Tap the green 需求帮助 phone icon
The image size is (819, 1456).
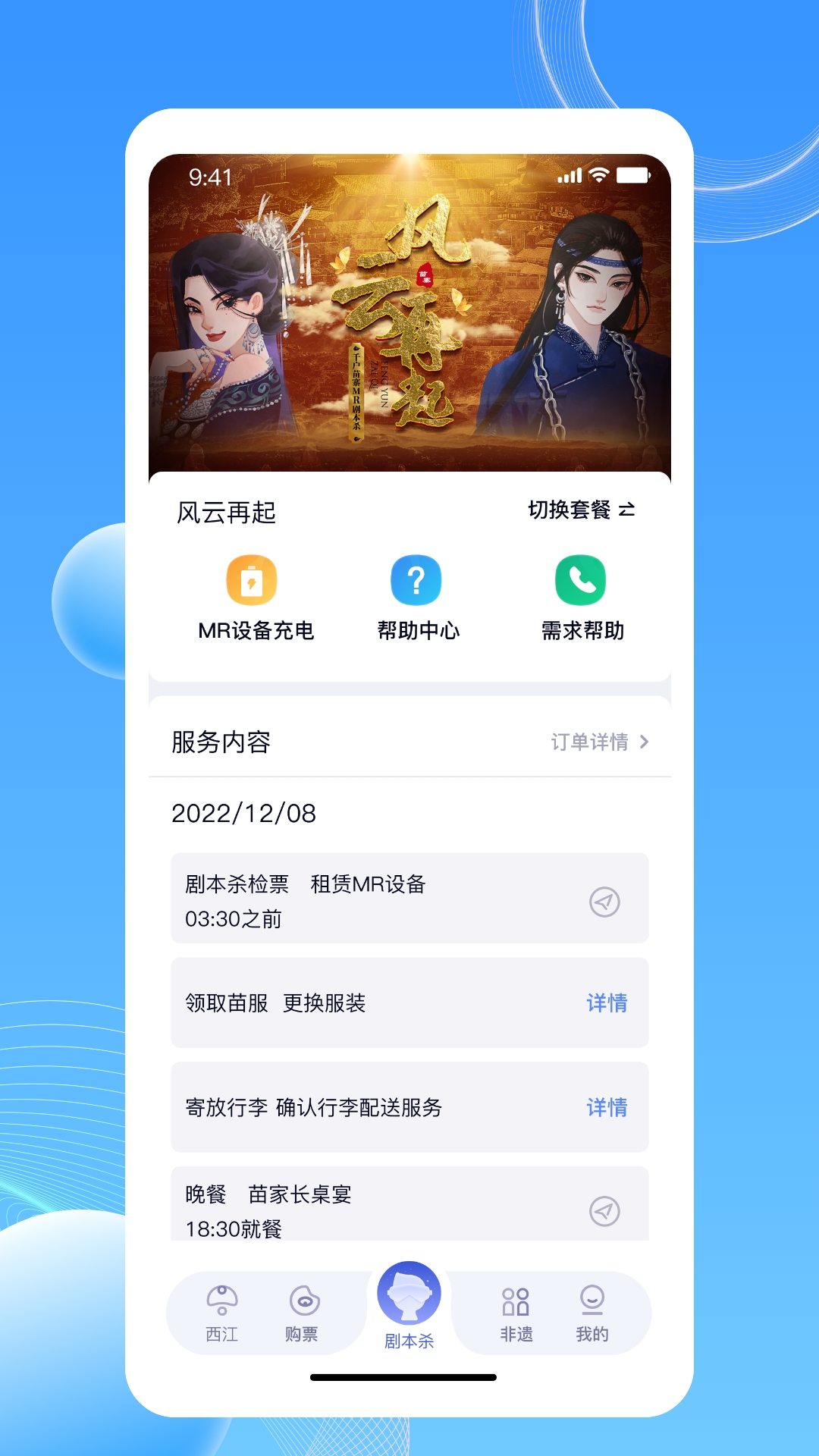(580, 579)
